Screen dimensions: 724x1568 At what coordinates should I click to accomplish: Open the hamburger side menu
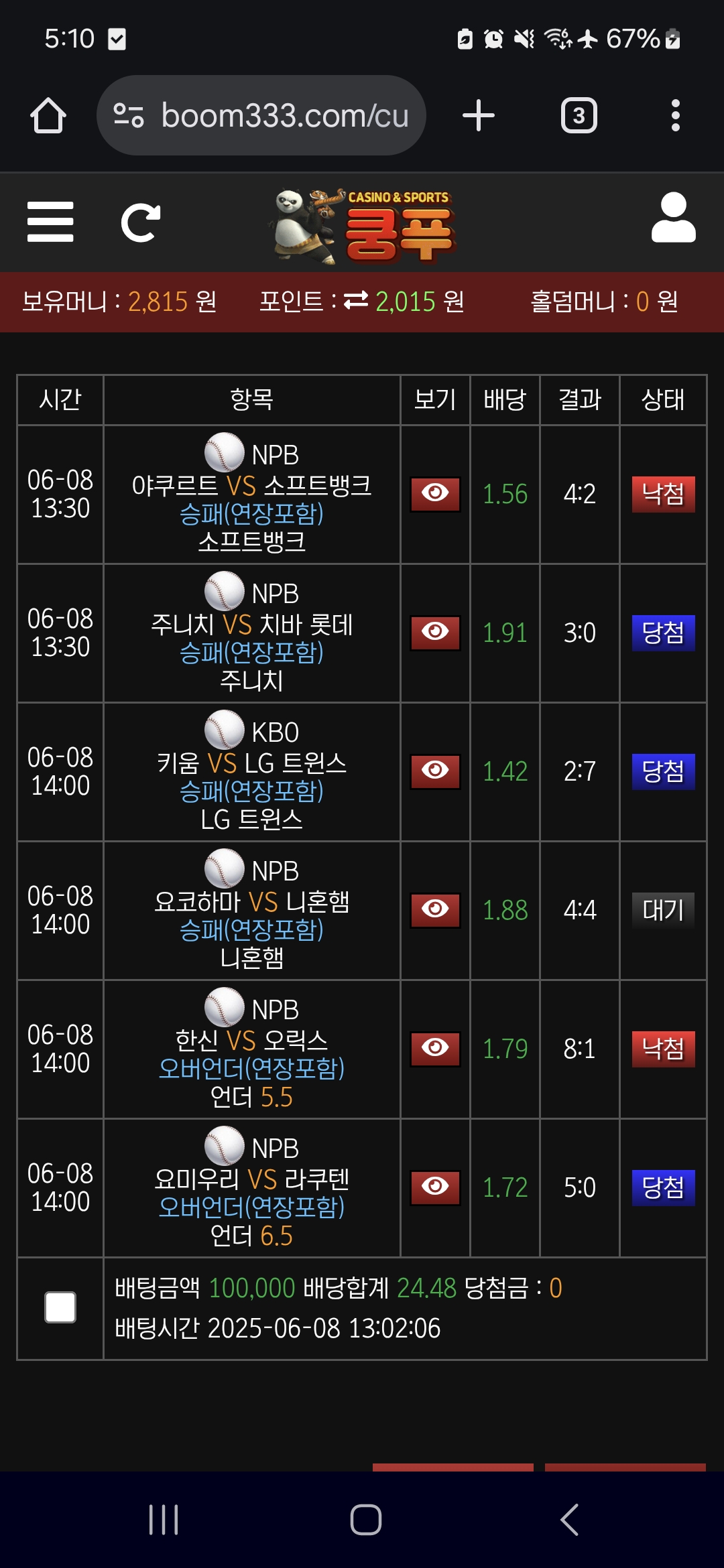point(50,222)
